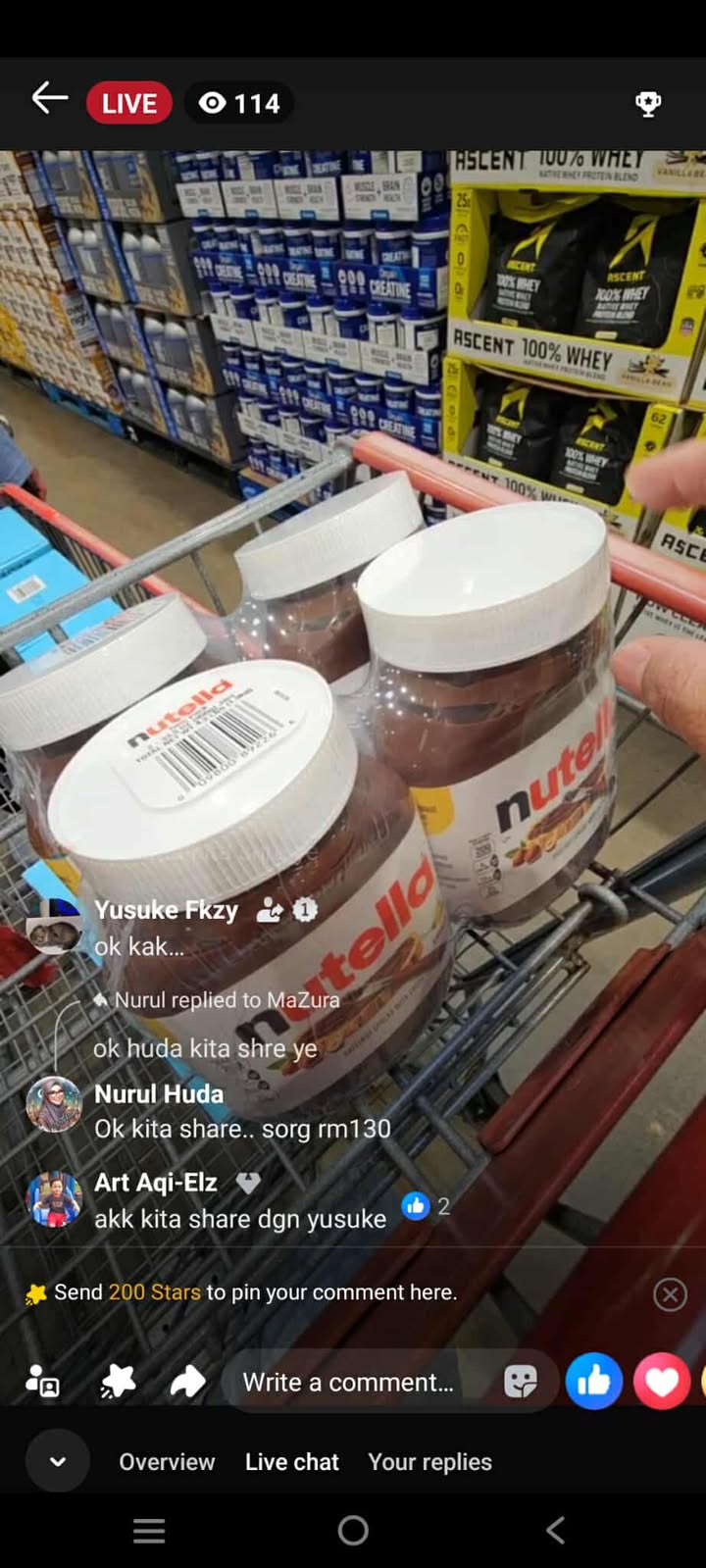Dismiss the Send 200 Stars banner
The image size is (706, 1568).
coord(670,1294)
